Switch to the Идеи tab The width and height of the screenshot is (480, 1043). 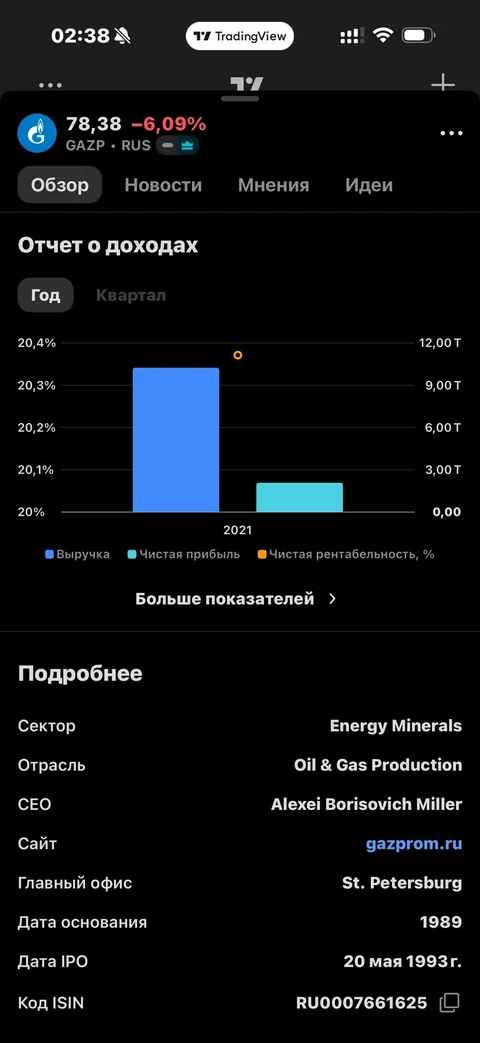tap(369, 185)
